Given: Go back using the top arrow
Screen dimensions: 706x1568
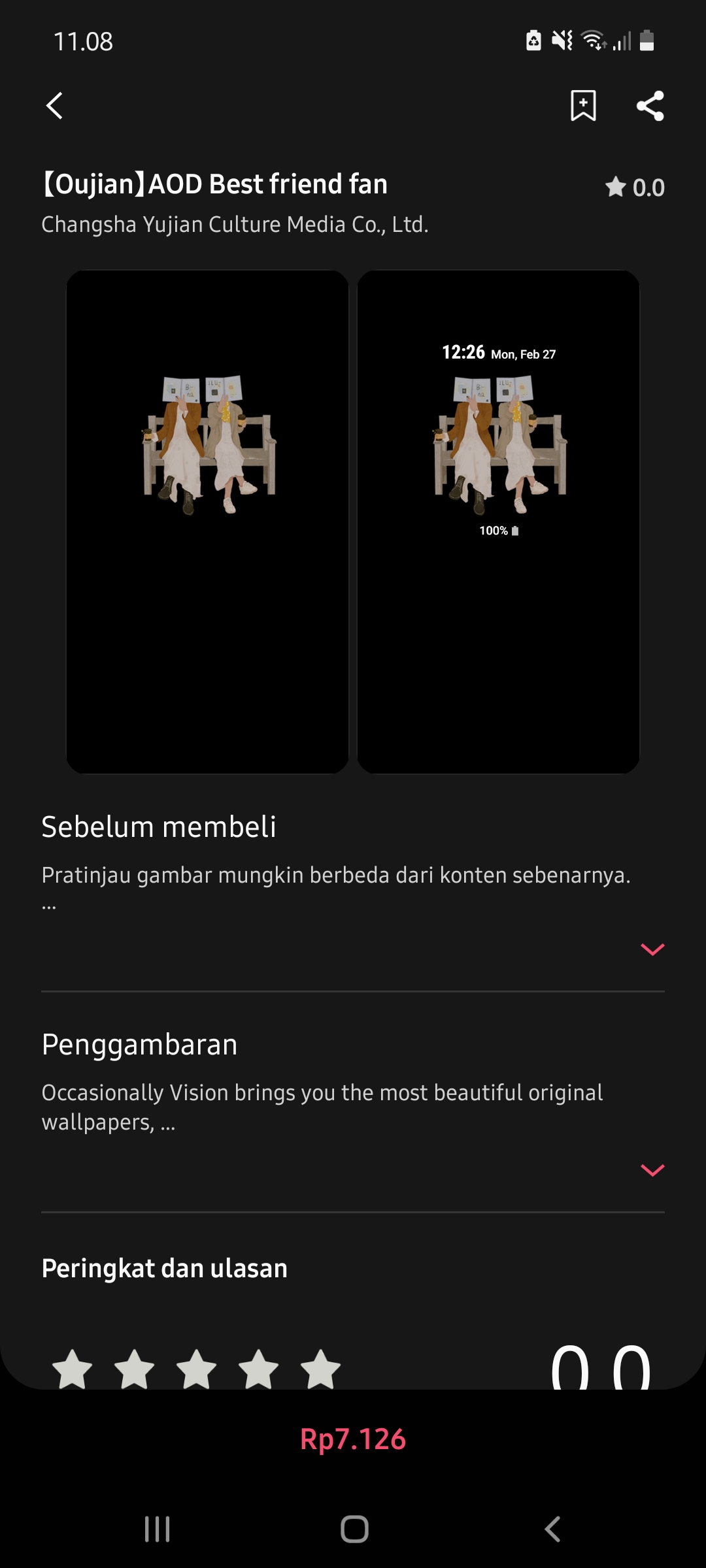Looking at the screenshot, I should 55,106.
